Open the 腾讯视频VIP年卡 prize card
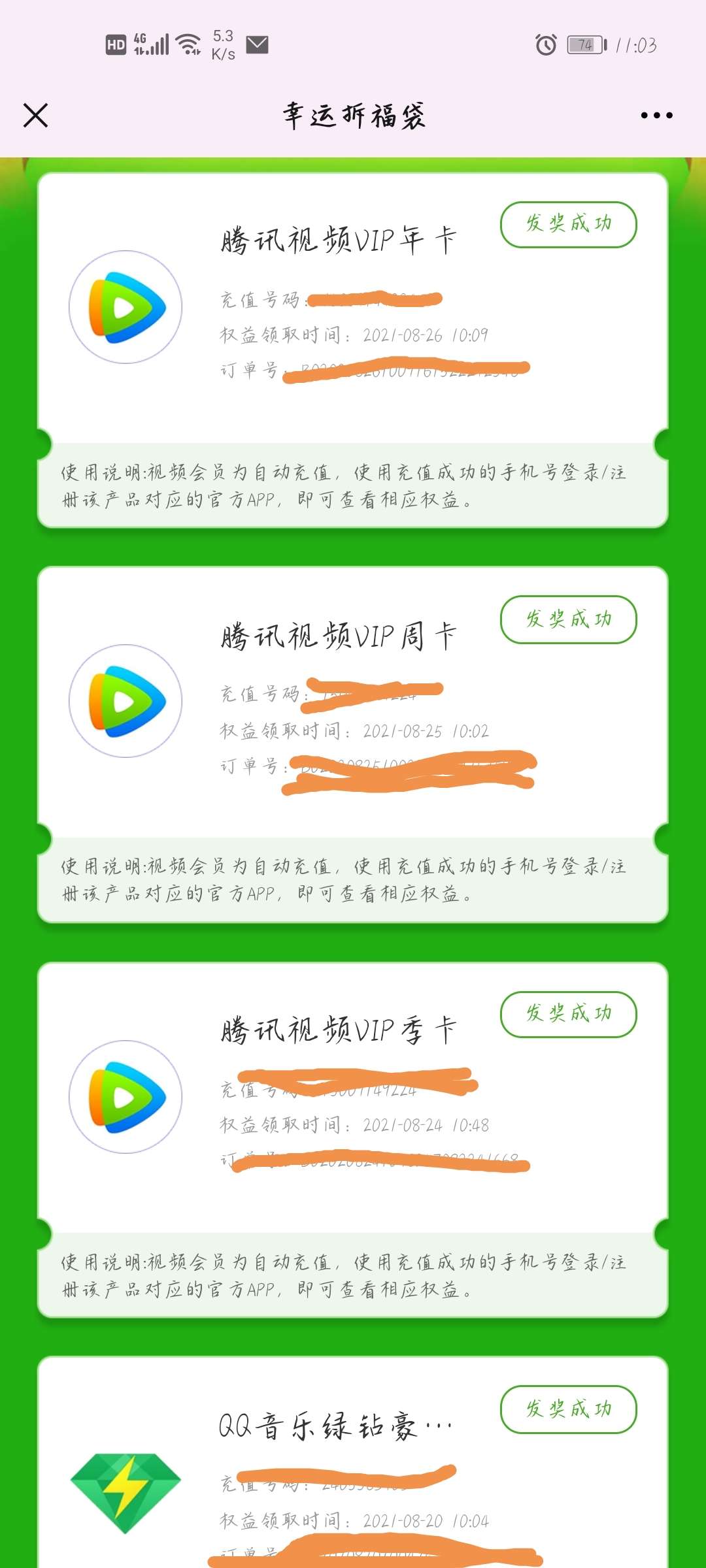 coord(337,240)
